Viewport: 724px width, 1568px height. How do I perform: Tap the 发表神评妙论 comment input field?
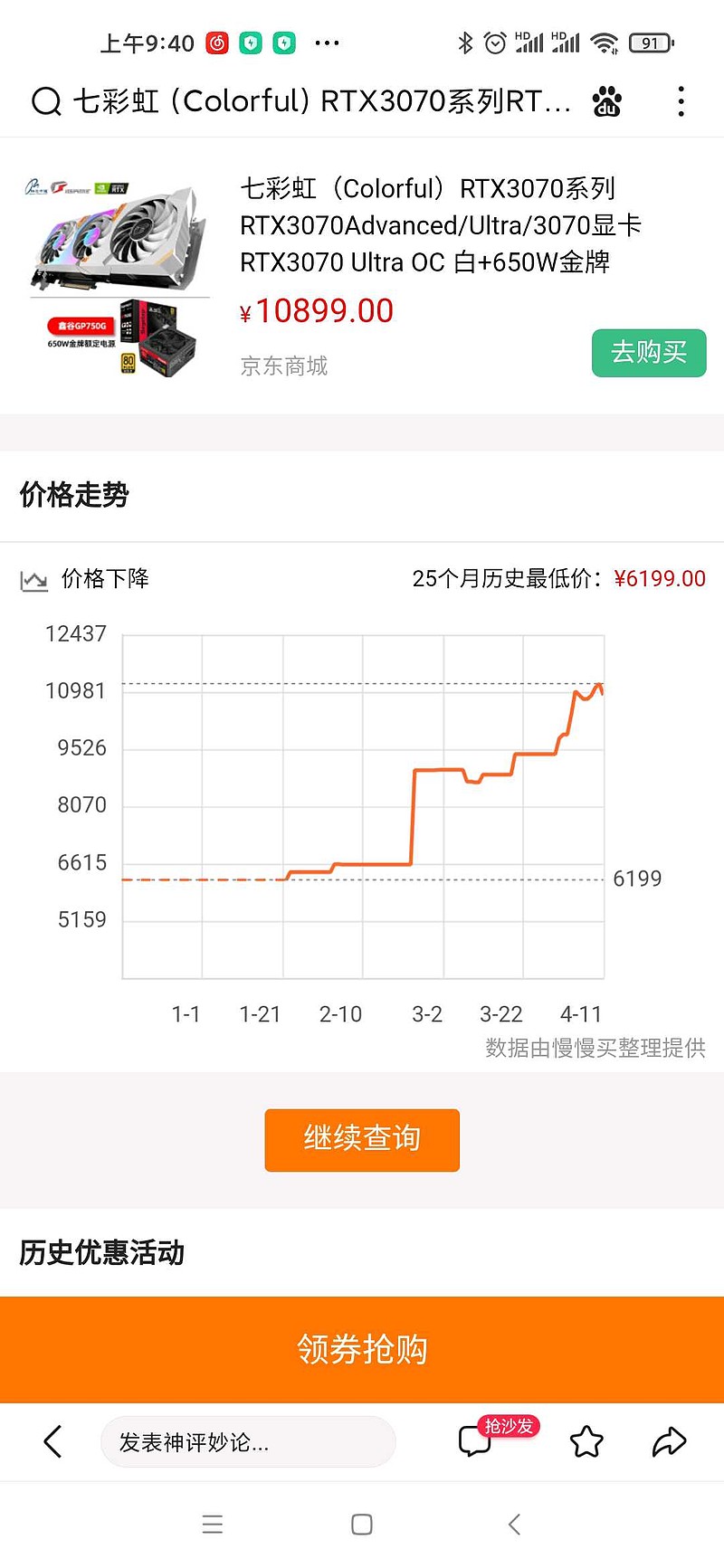[247, 1441]
